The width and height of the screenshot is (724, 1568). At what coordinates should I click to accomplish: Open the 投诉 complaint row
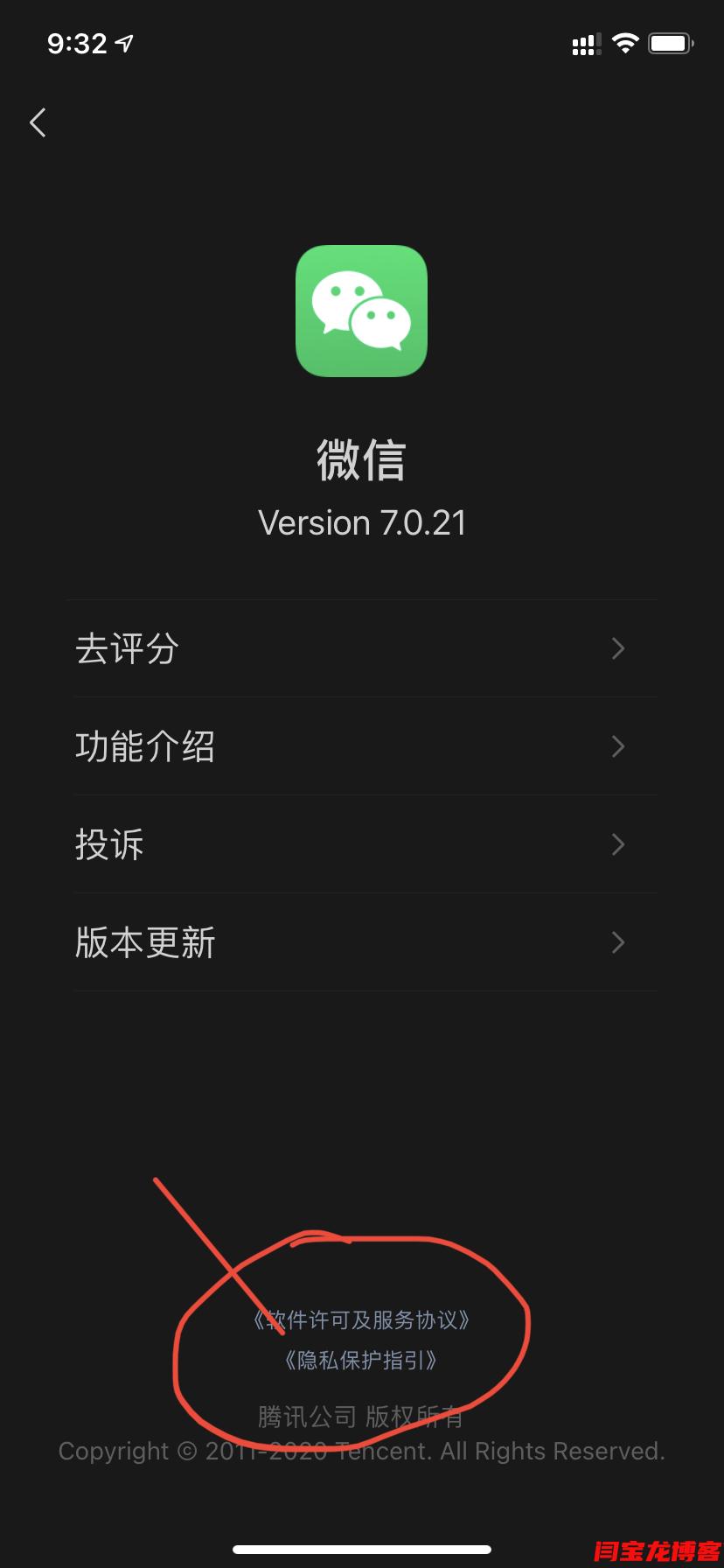point(362,844)
